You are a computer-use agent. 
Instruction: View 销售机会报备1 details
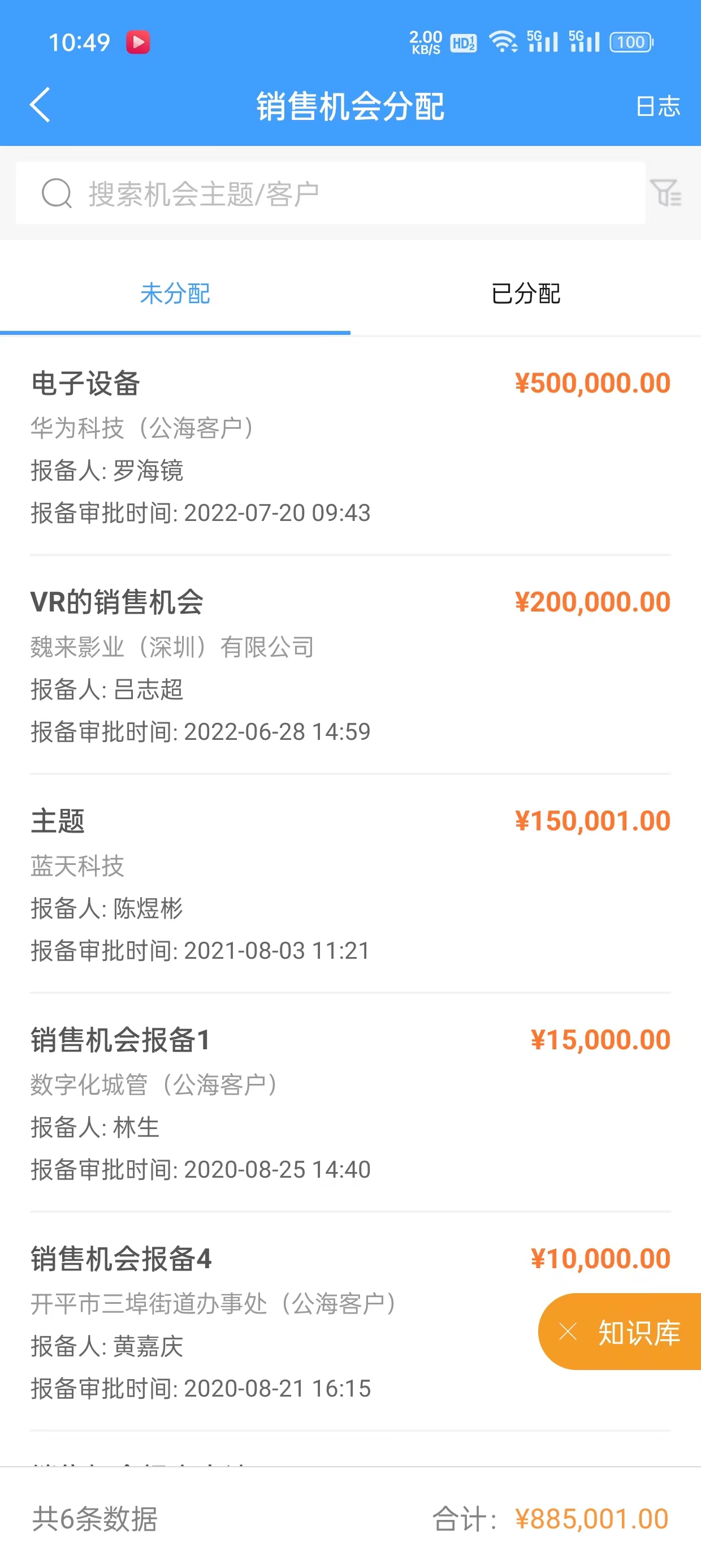pyautogui.click(x=350, y=1103)
